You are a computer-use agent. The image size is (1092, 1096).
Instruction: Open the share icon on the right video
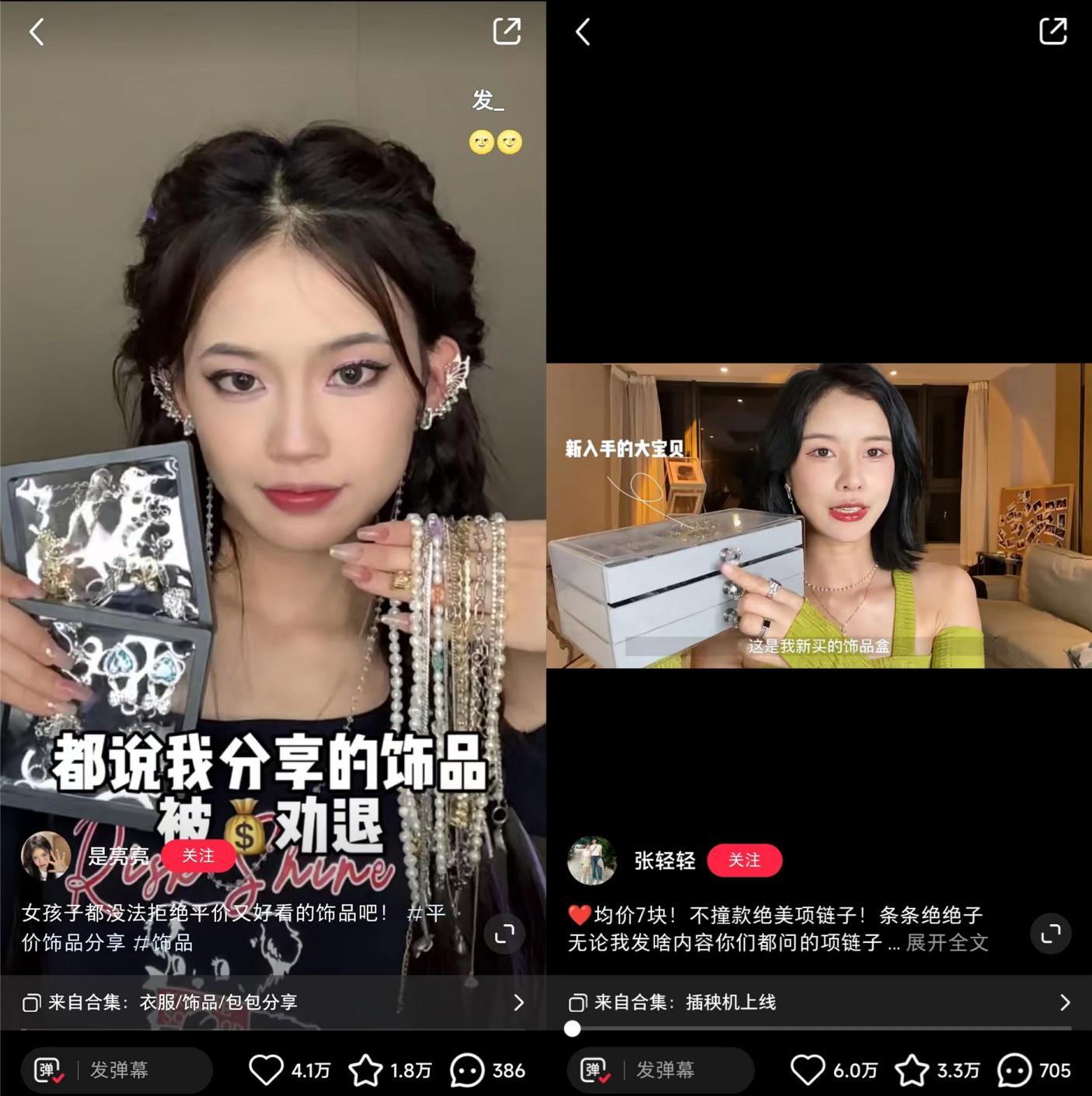coord(1053,31)
